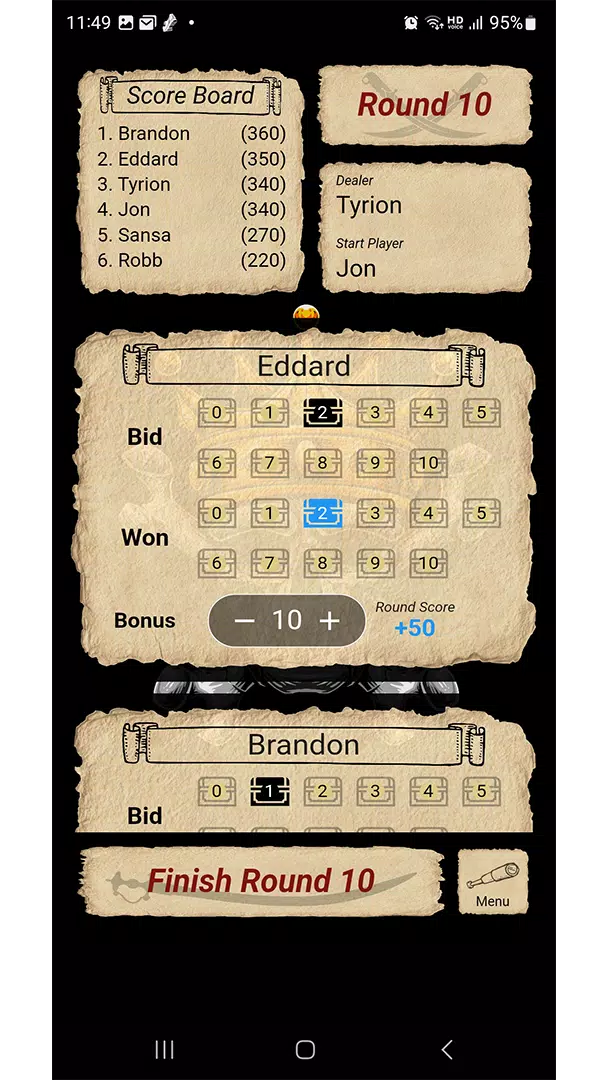Open the spyglass Menu

tap(492, 882)
